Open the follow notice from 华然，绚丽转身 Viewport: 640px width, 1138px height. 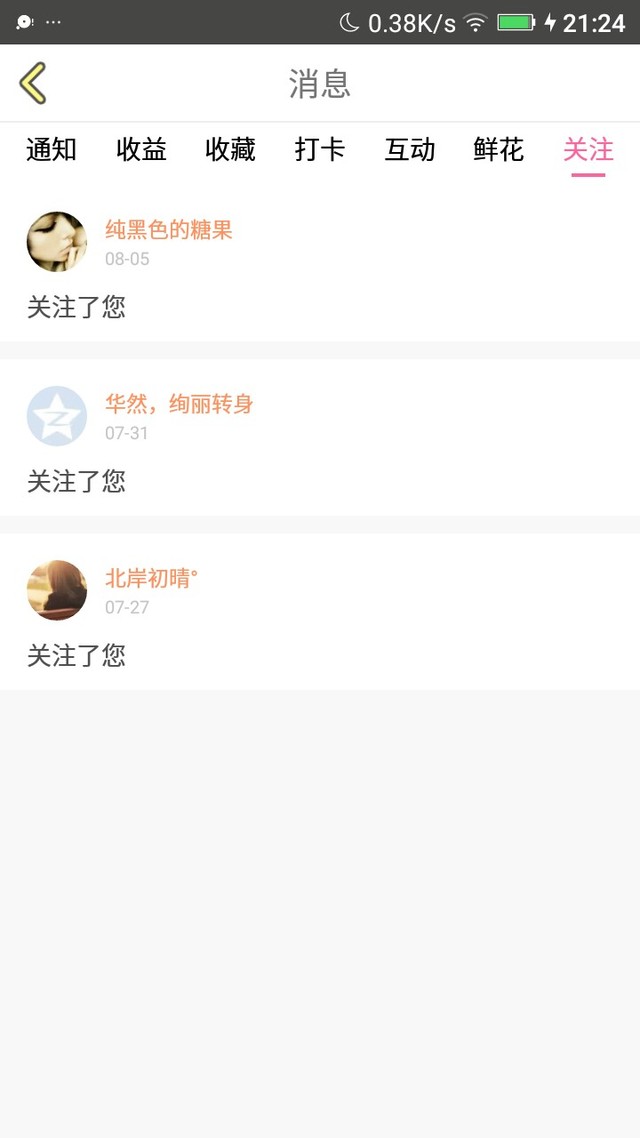point(320,440)
